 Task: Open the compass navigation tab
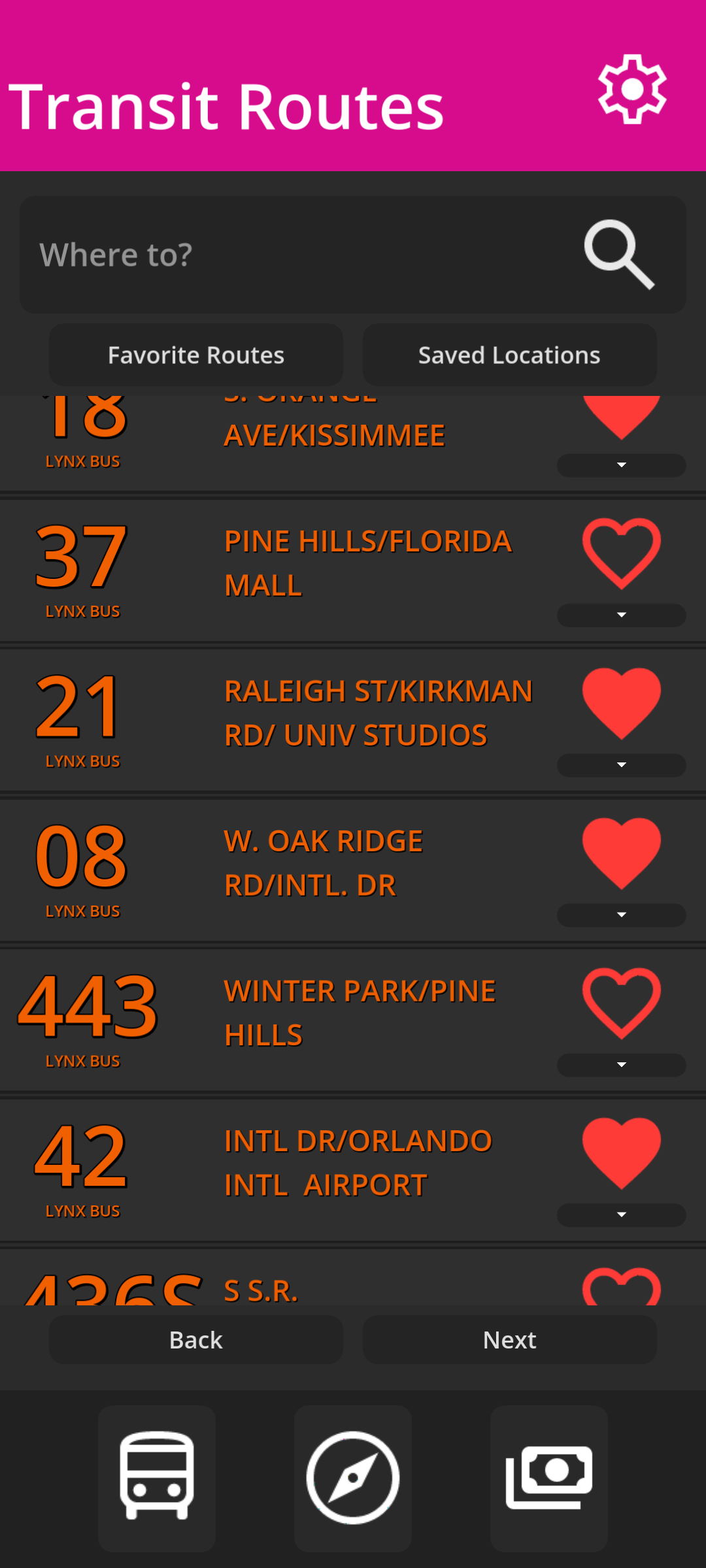[x=353, y=1478]
